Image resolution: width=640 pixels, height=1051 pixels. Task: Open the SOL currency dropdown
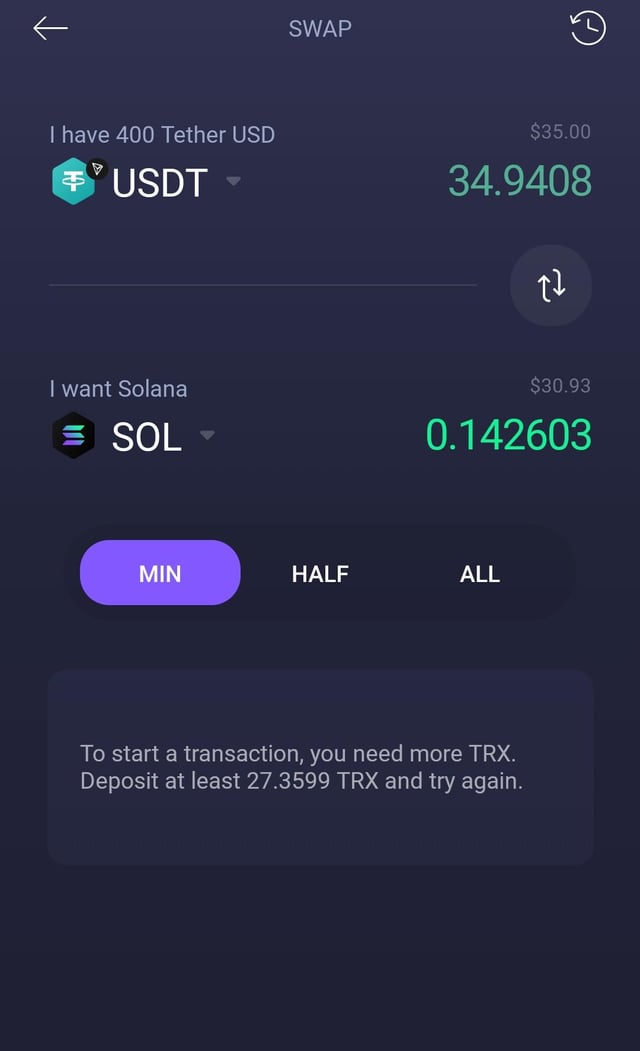click(x=207, y=436)
